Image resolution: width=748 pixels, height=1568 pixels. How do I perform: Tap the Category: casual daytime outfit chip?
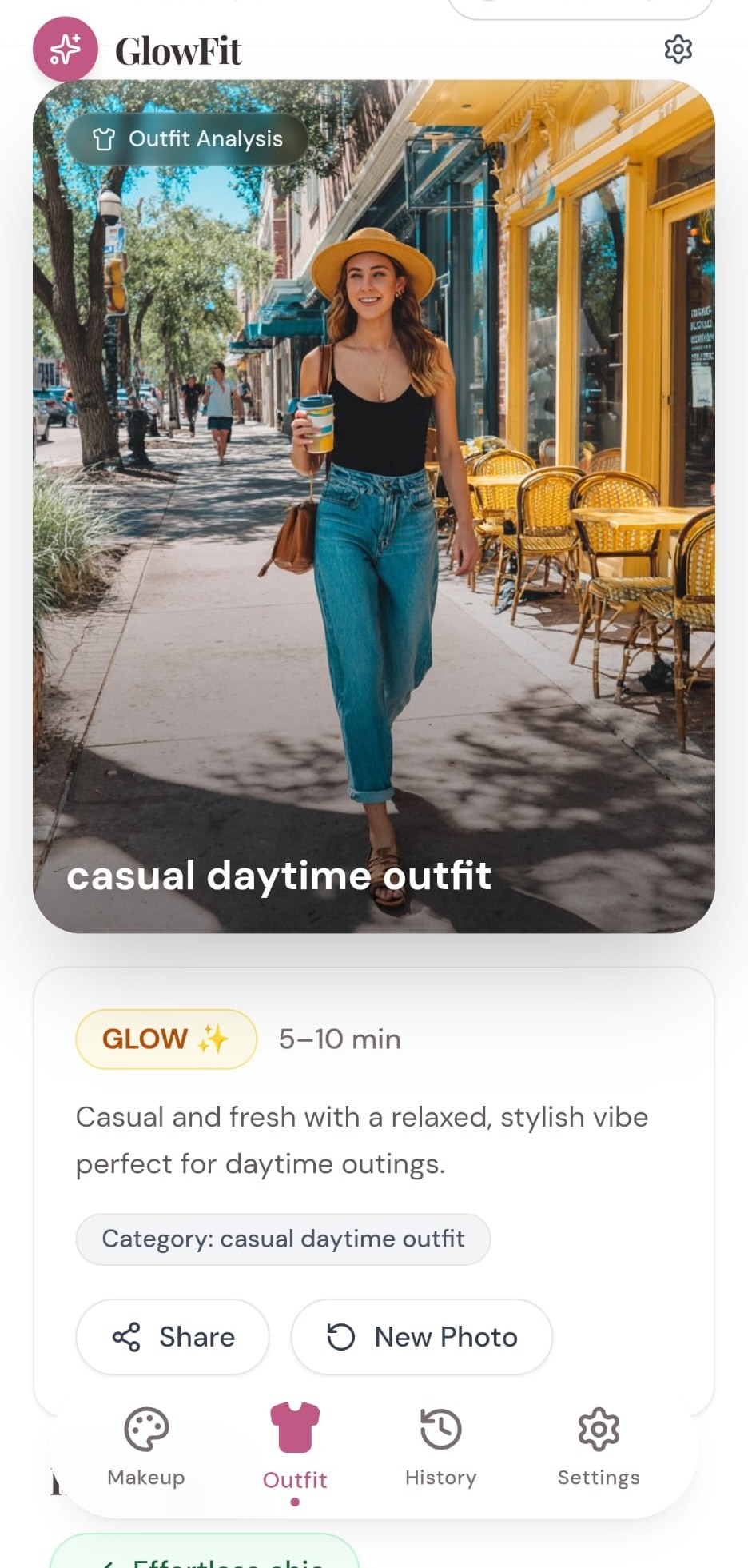click(283, 1239)
